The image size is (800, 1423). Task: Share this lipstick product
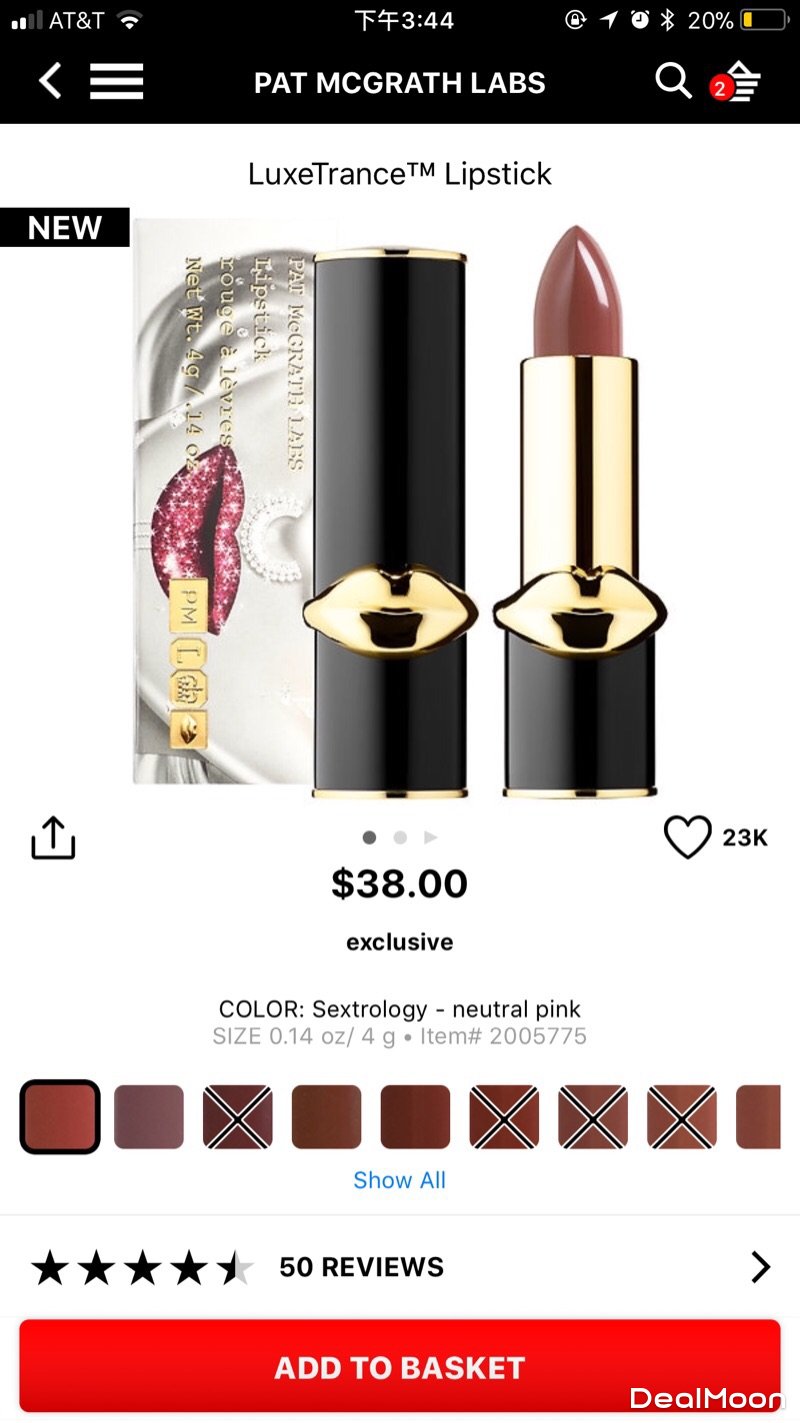[53, 838]
